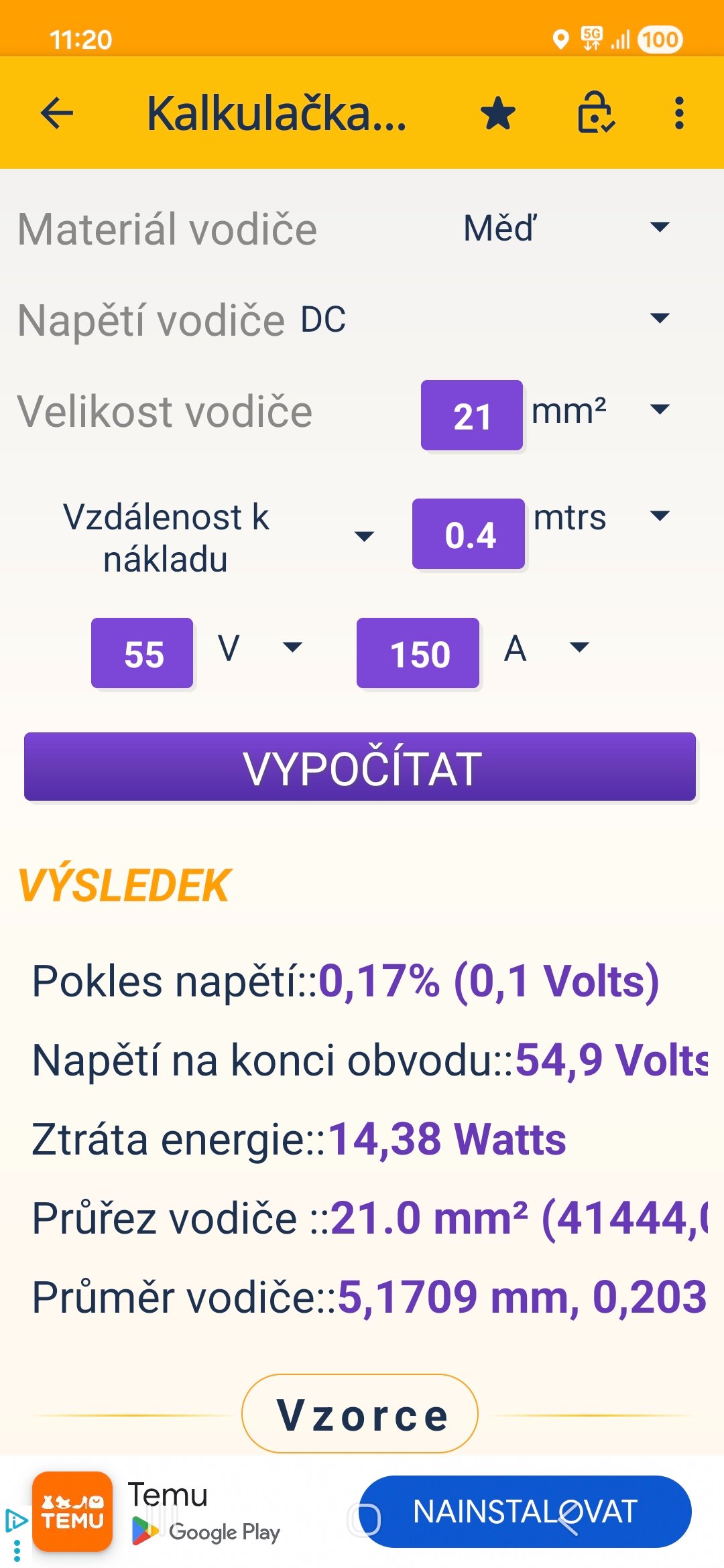724x1568 pixels.
Task: Edit the voltage field showing 55
Action: [143, 653]
